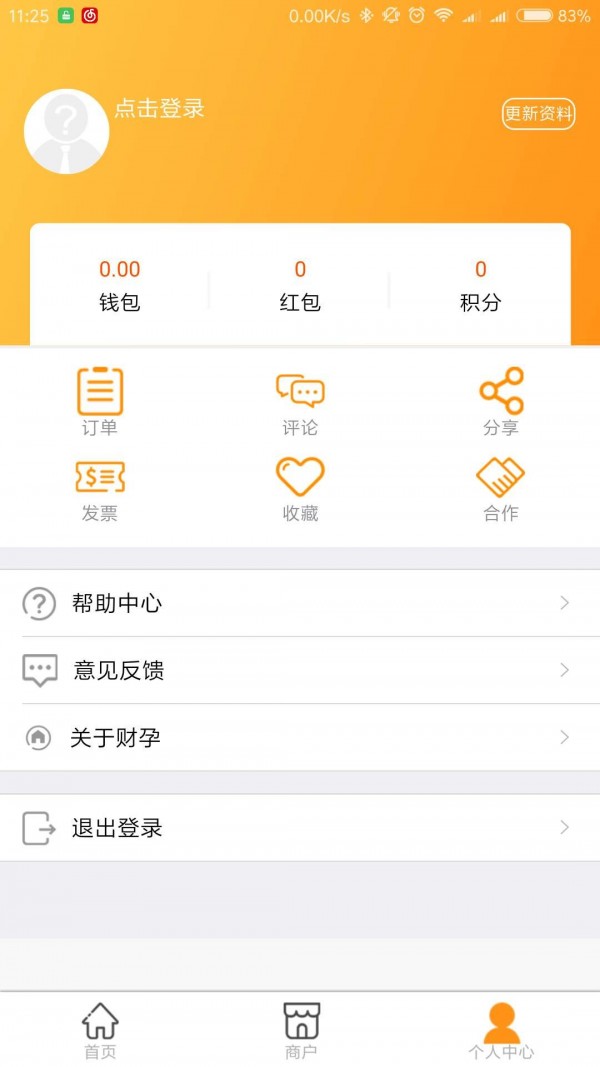Select 退出登录 to log out
The width and height of the screenshot is (600, 1067).
300,827
